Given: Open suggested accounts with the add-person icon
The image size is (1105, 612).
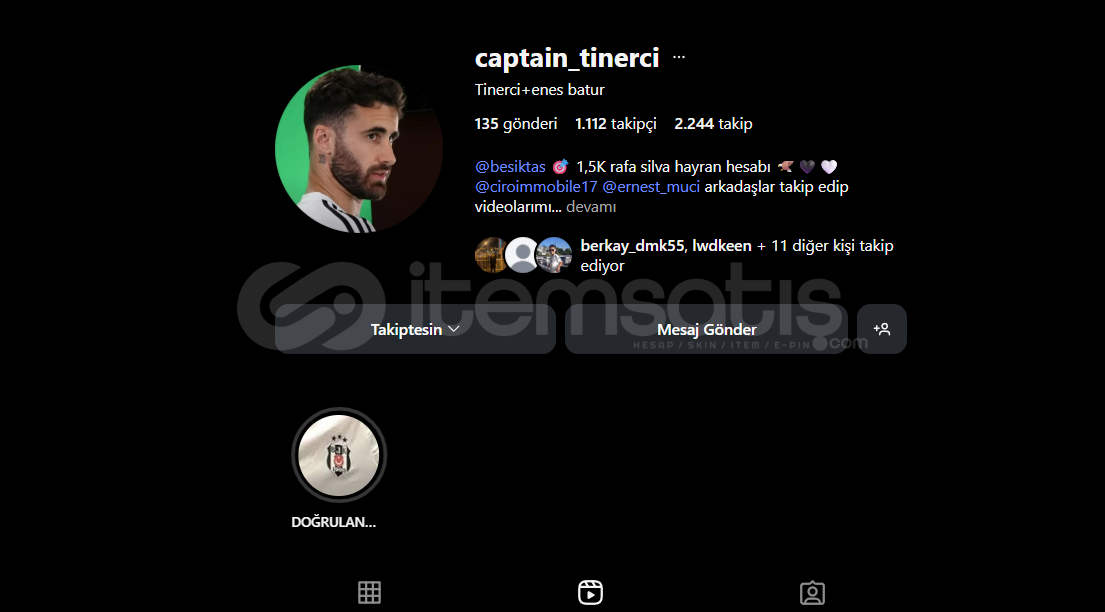Looking at the screenshot, I should click(882, 329).
